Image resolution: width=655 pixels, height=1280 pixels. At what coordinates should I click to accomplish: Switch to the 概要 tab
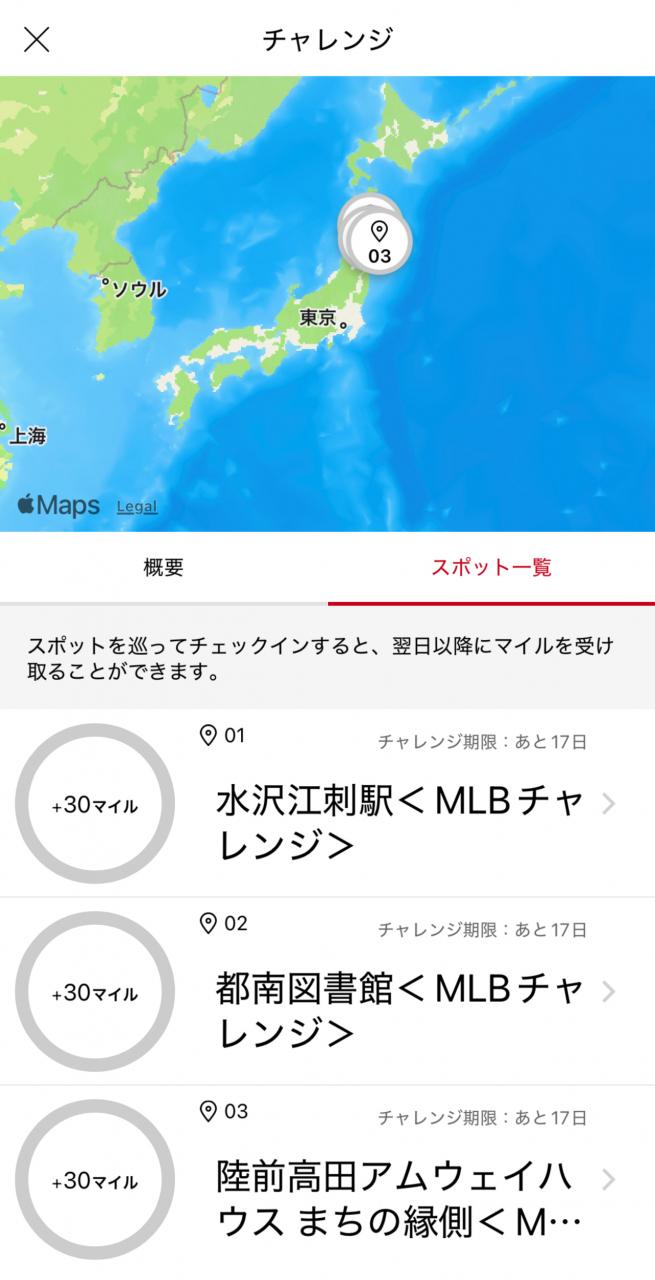[x=163, y=568]
